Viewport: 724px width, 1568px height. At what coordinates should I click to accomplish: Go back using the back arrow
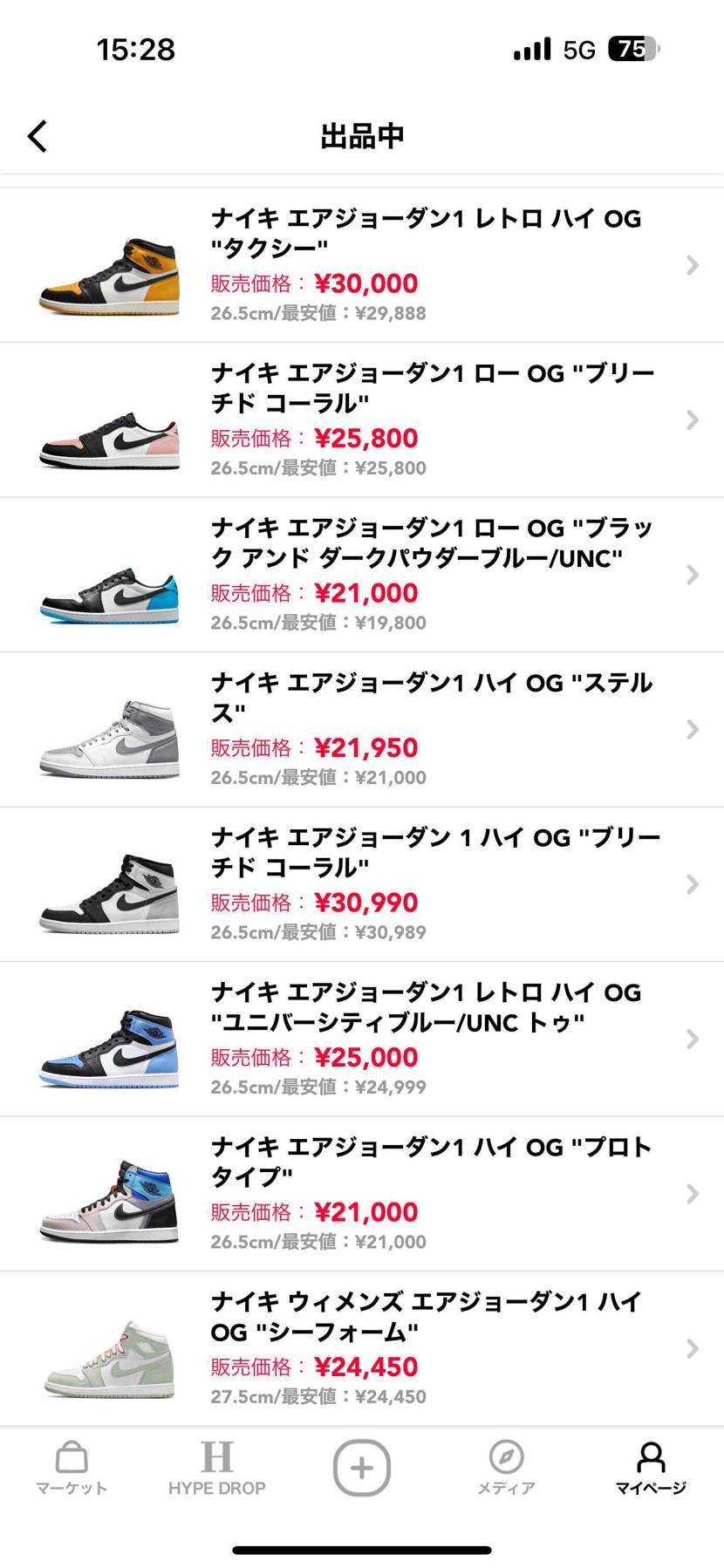[37, 136]
